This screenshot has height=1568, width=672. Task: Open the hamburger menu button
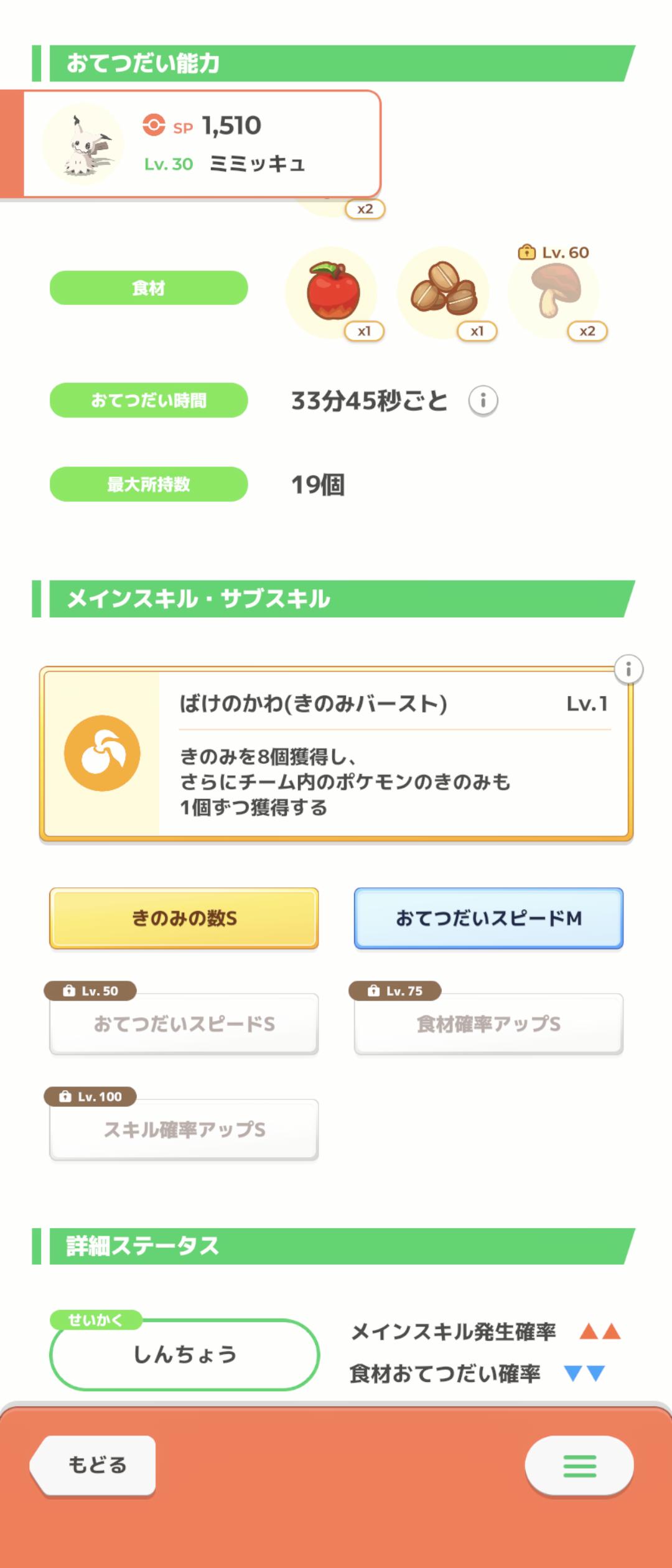(579, 1465)
